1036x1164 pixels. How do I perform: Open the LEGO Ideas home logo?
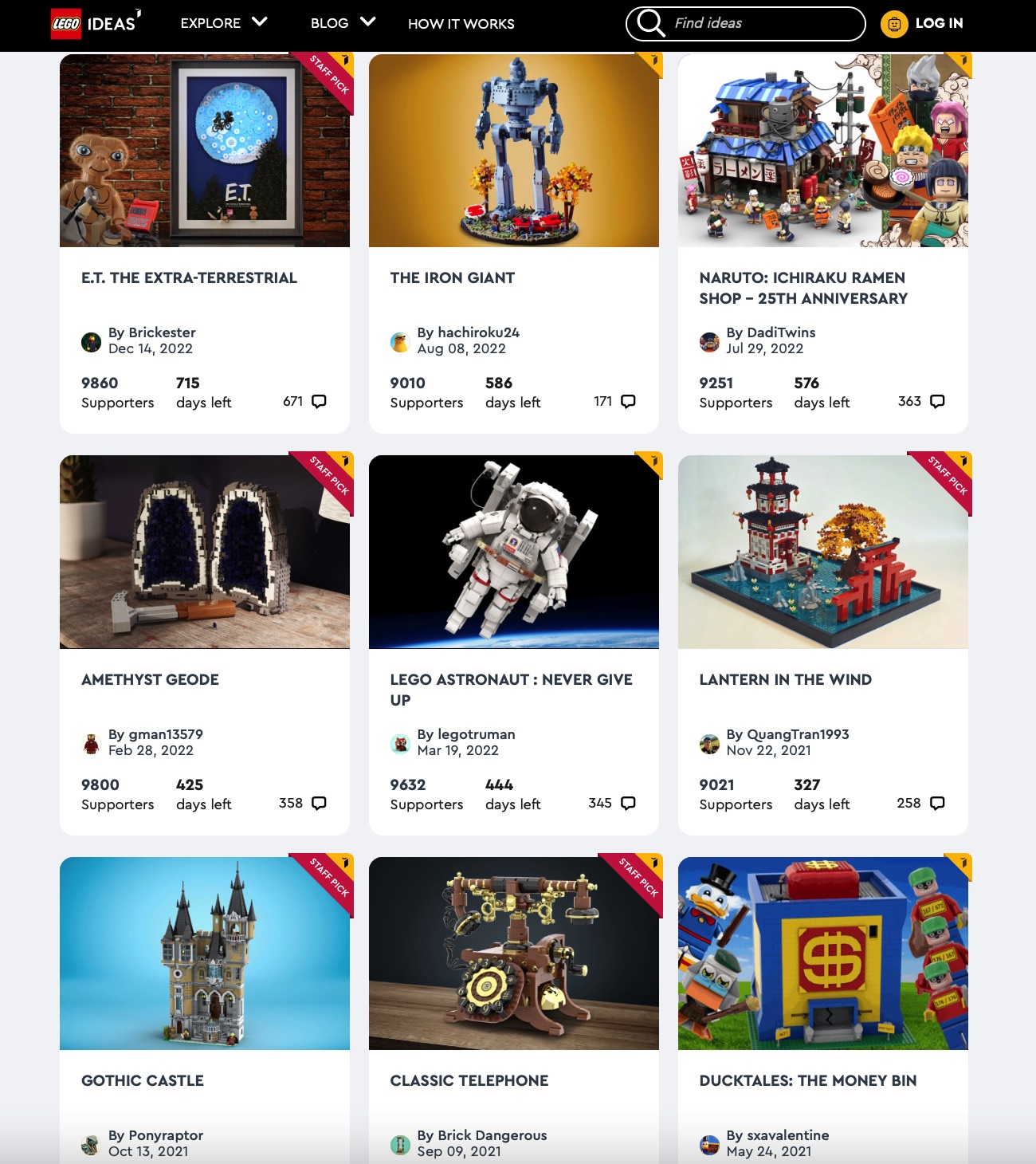coord(96,23)
